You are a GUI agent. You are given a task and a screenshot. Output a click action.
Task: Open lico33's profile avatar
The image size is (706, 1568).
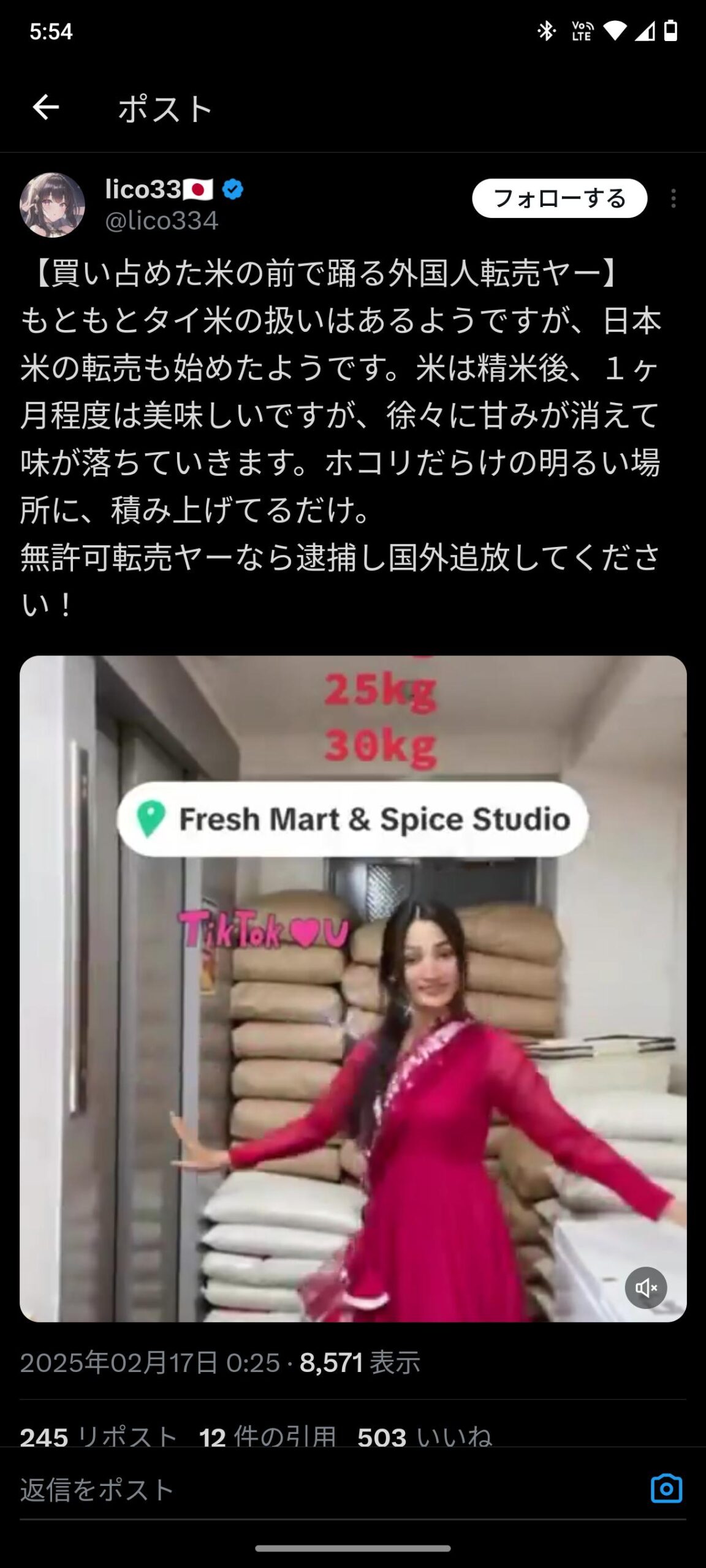(52, 205)
